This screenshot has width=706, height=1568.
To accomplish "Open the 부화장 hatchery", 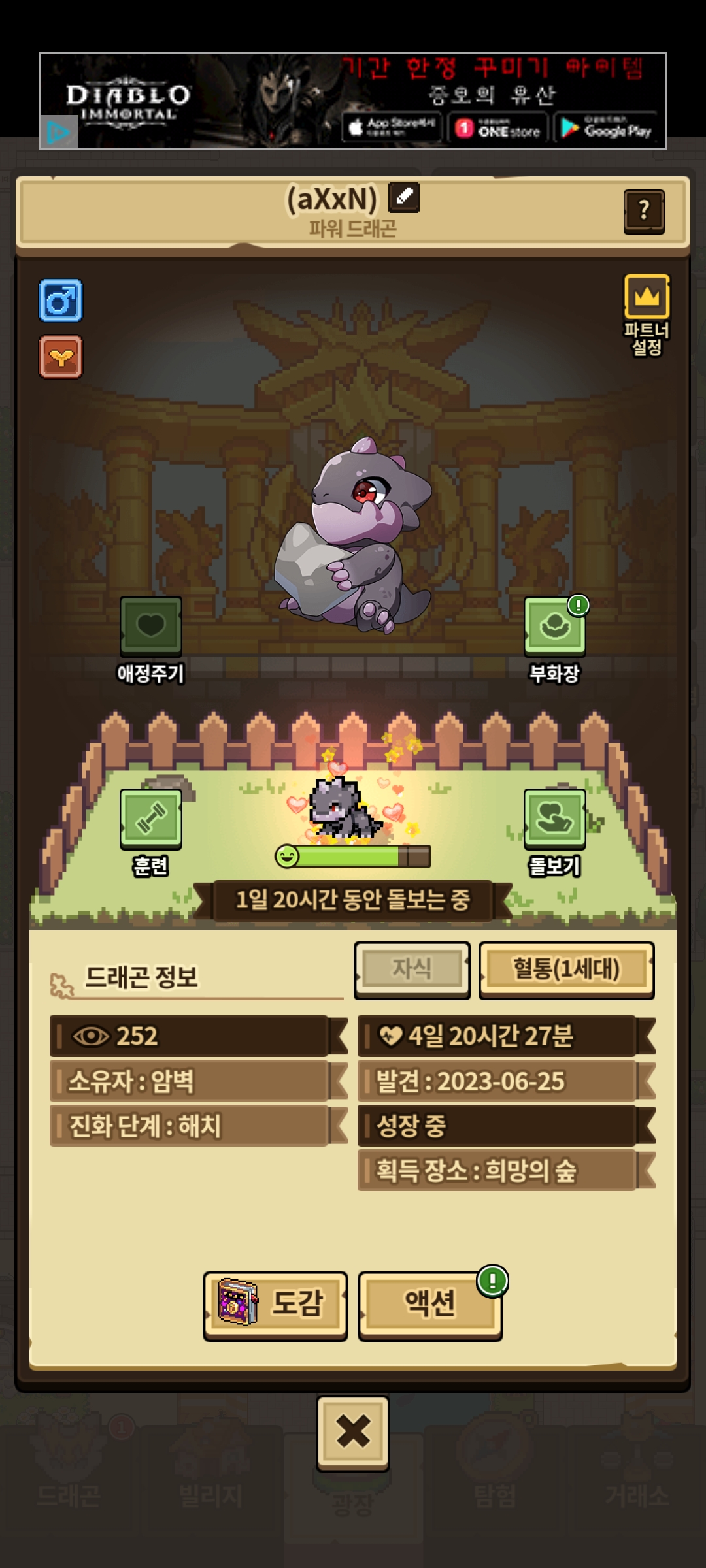I will [554, 627].
